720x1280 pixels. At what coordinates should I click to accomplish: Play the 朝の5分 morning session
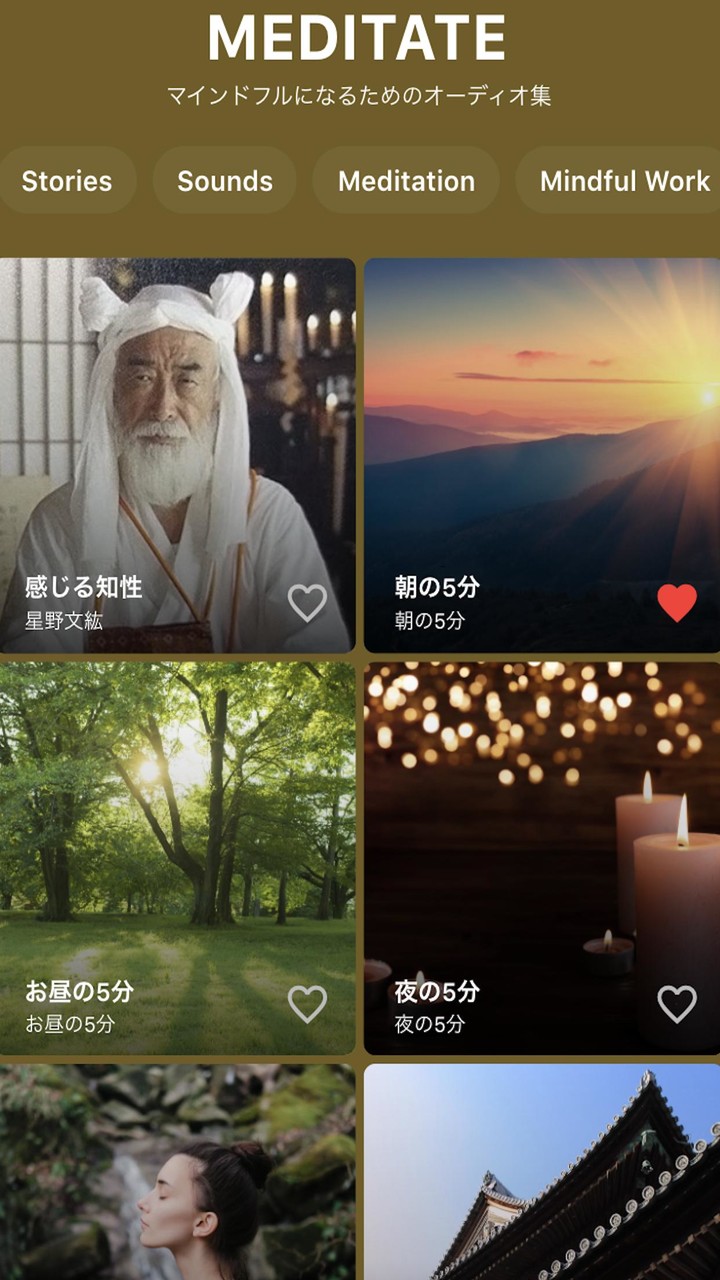click(x=540, y=420)
